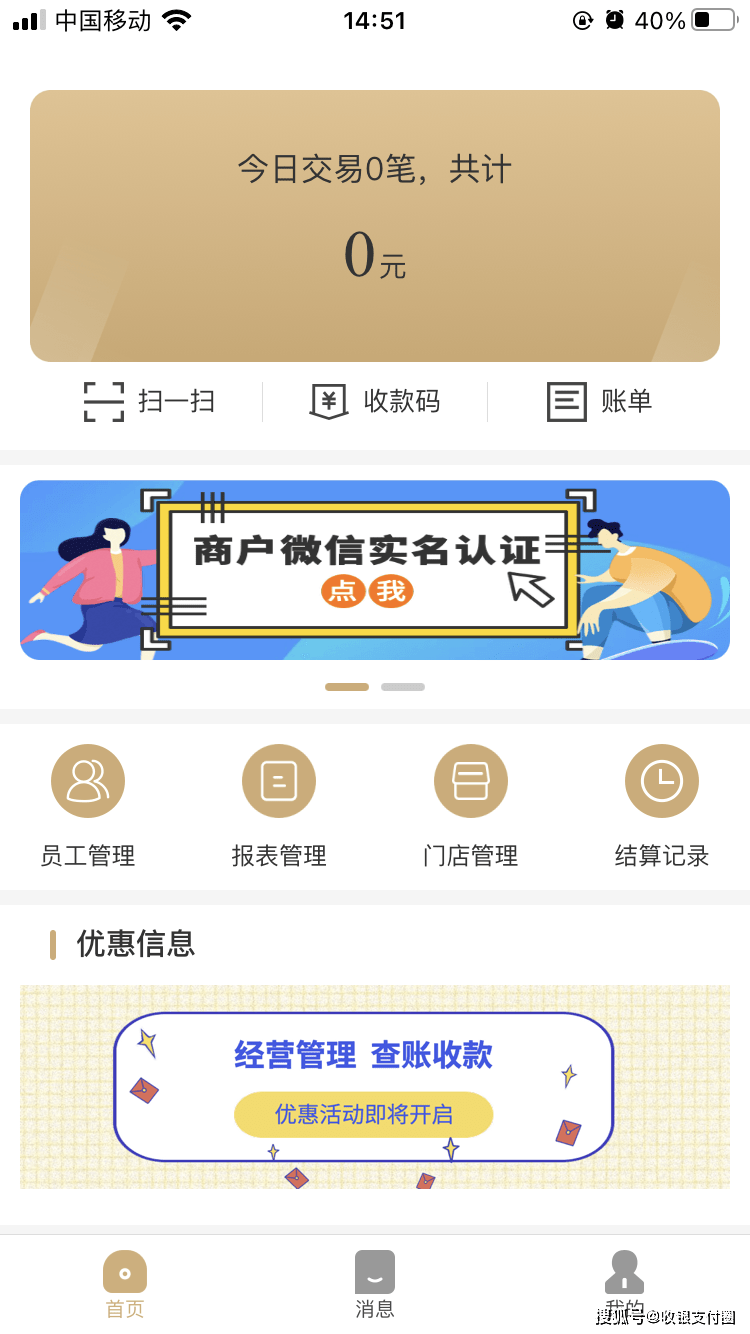This screenshot has height=1334, width=750.
Task: Open the 账单 bills page
Action: click(600, 402)
